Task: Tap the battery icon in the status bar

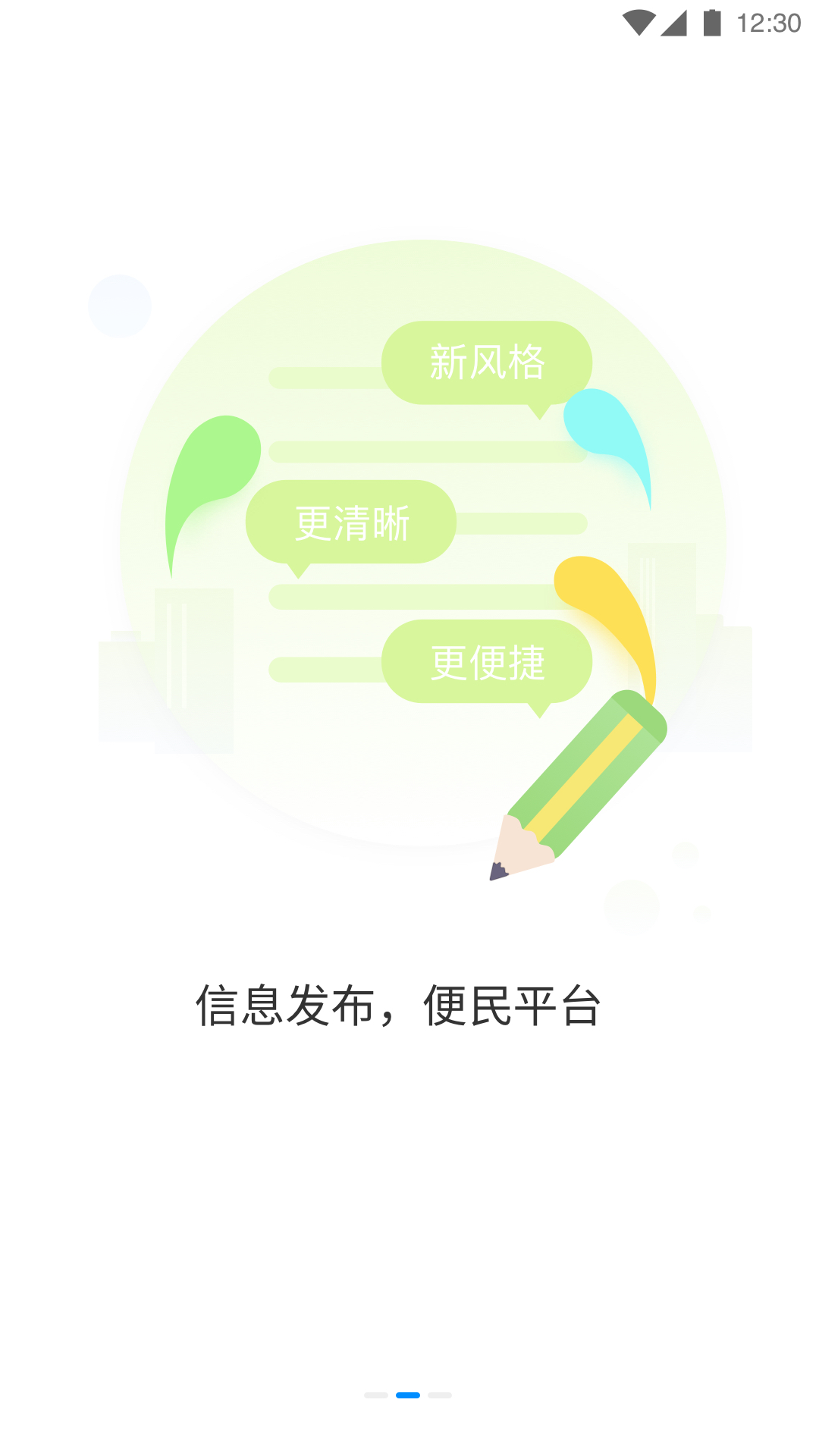Action: (714, 21)
